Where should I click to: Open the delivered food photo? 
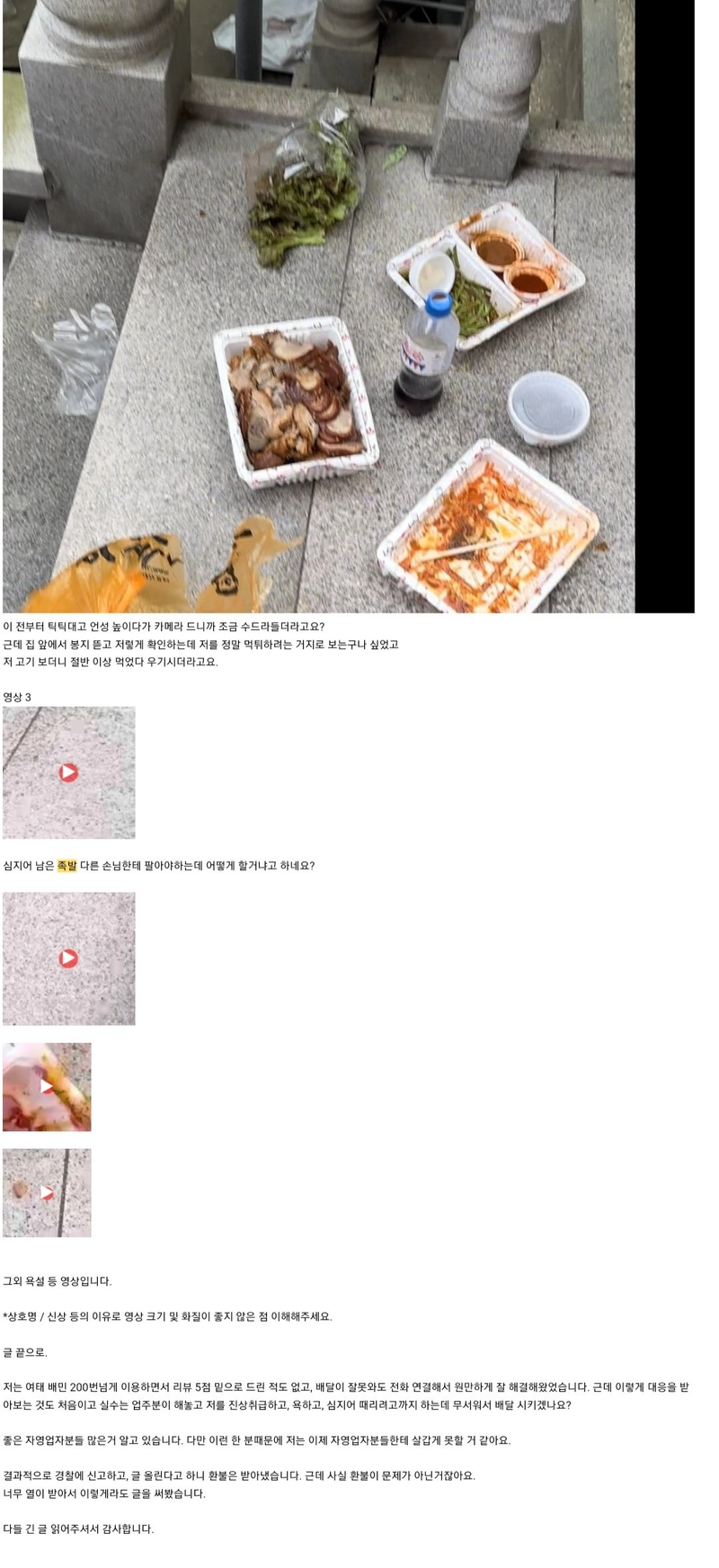point(348,306)
